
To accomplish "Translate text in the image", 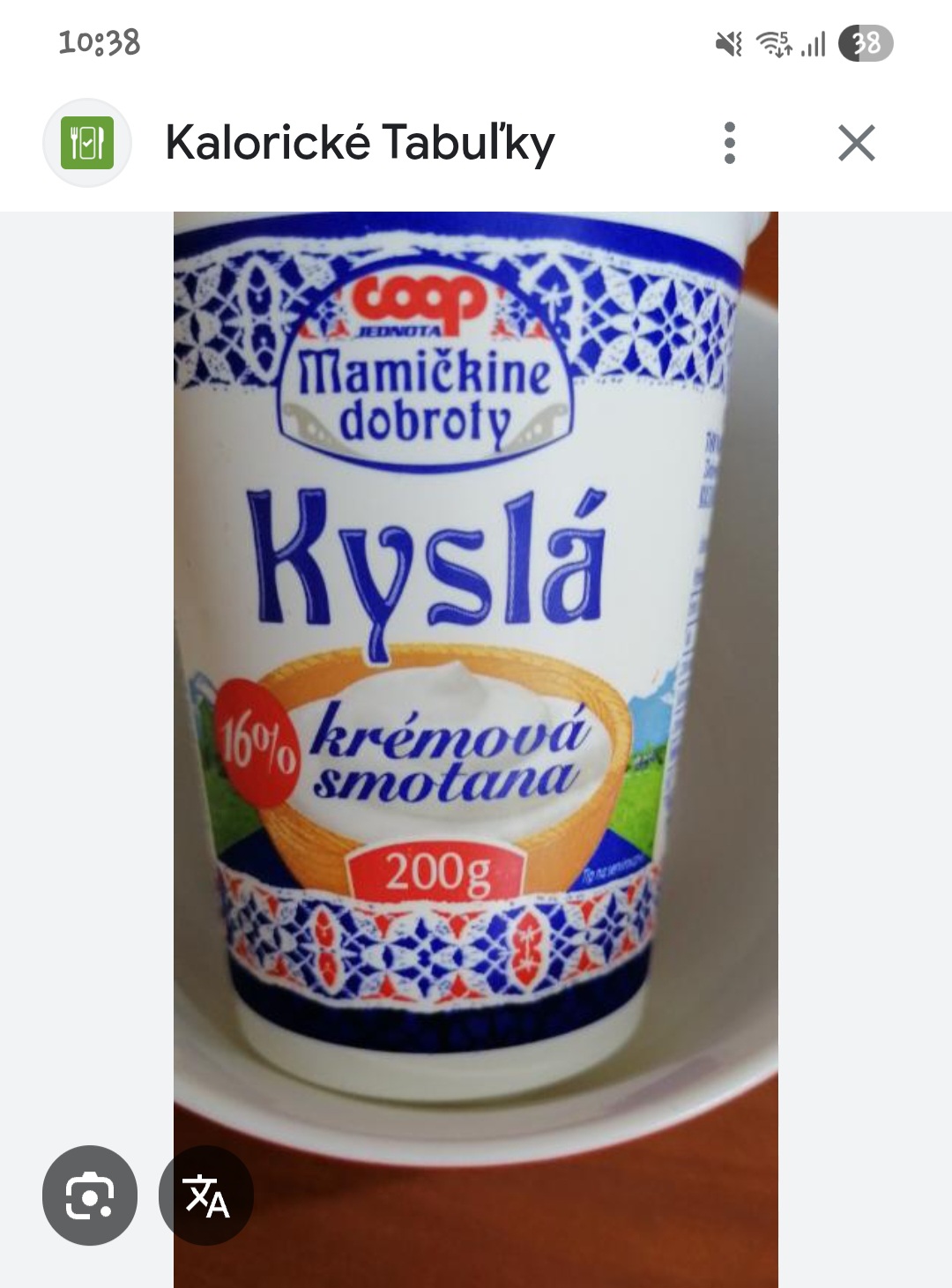I will [206, 1195].
